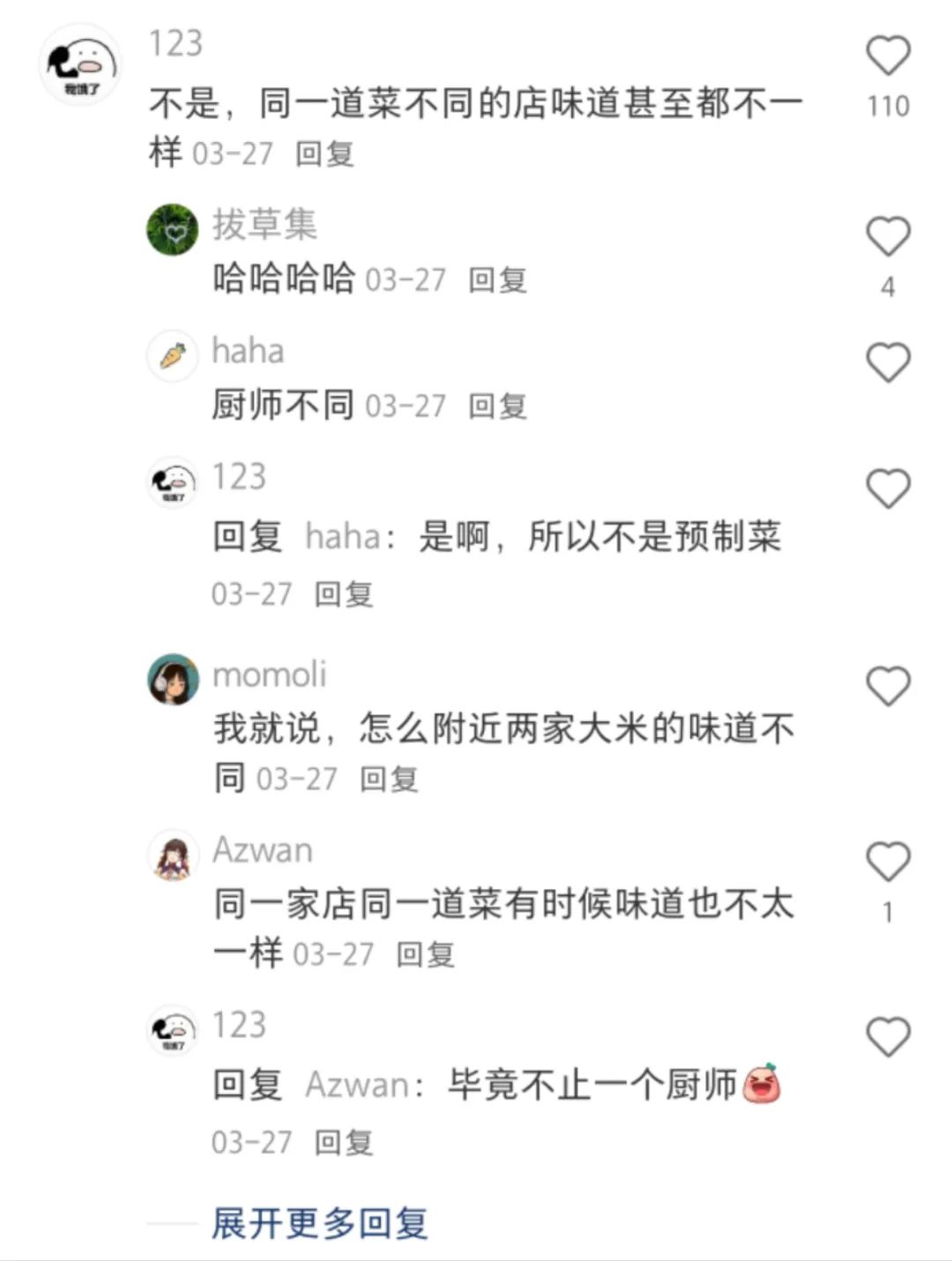The image size is (952, 1261).
Task: Open momoli's profile avatar
Action: [x=173, y=679]
